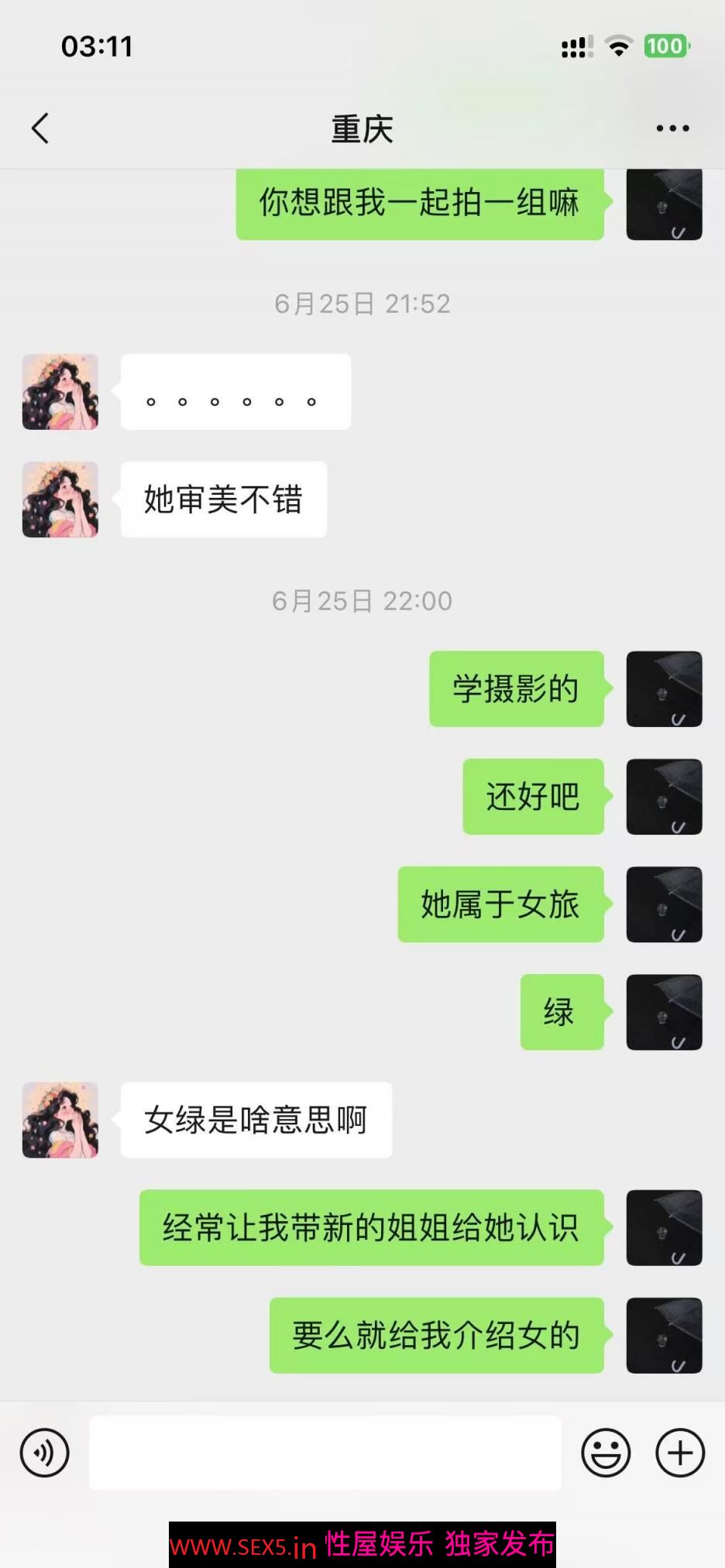Viewport: 725px width, 1568px height.
Task: Open contact avatar beside 她审美不错
Action: (x=60, y=499)
